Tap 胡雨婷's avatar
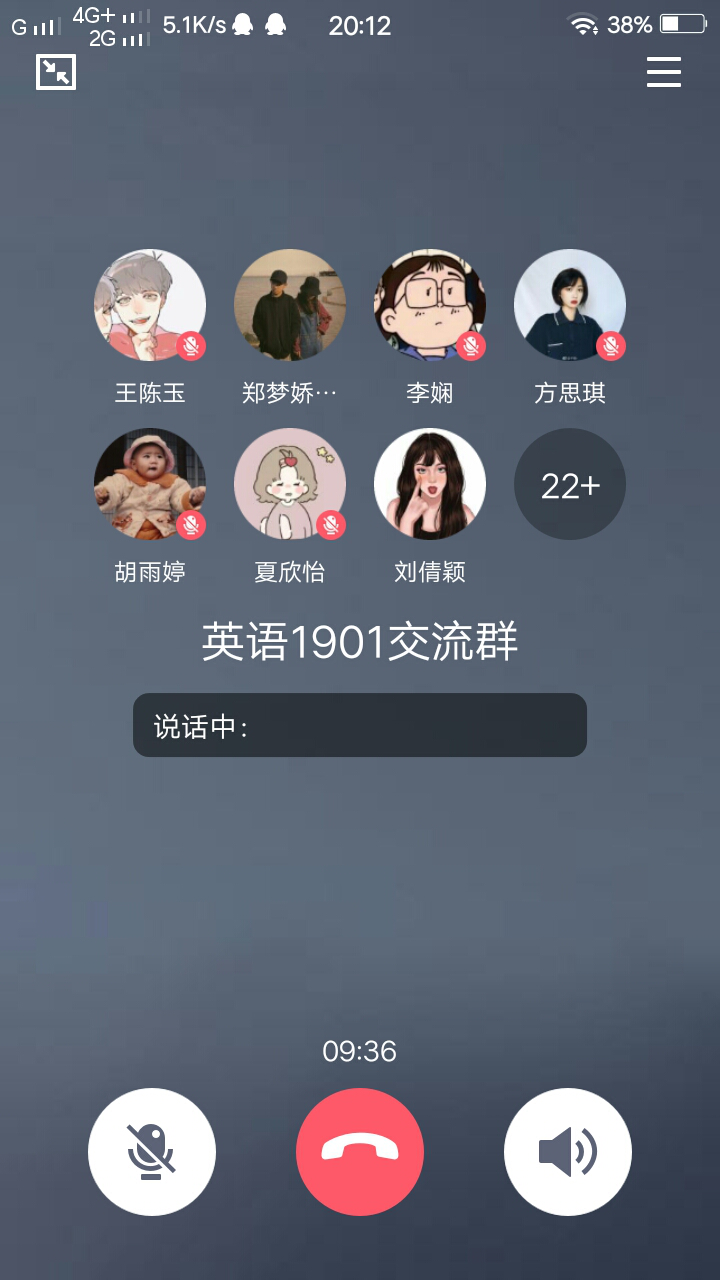The height and width of the screenshot is (1280, 720). 150,484
